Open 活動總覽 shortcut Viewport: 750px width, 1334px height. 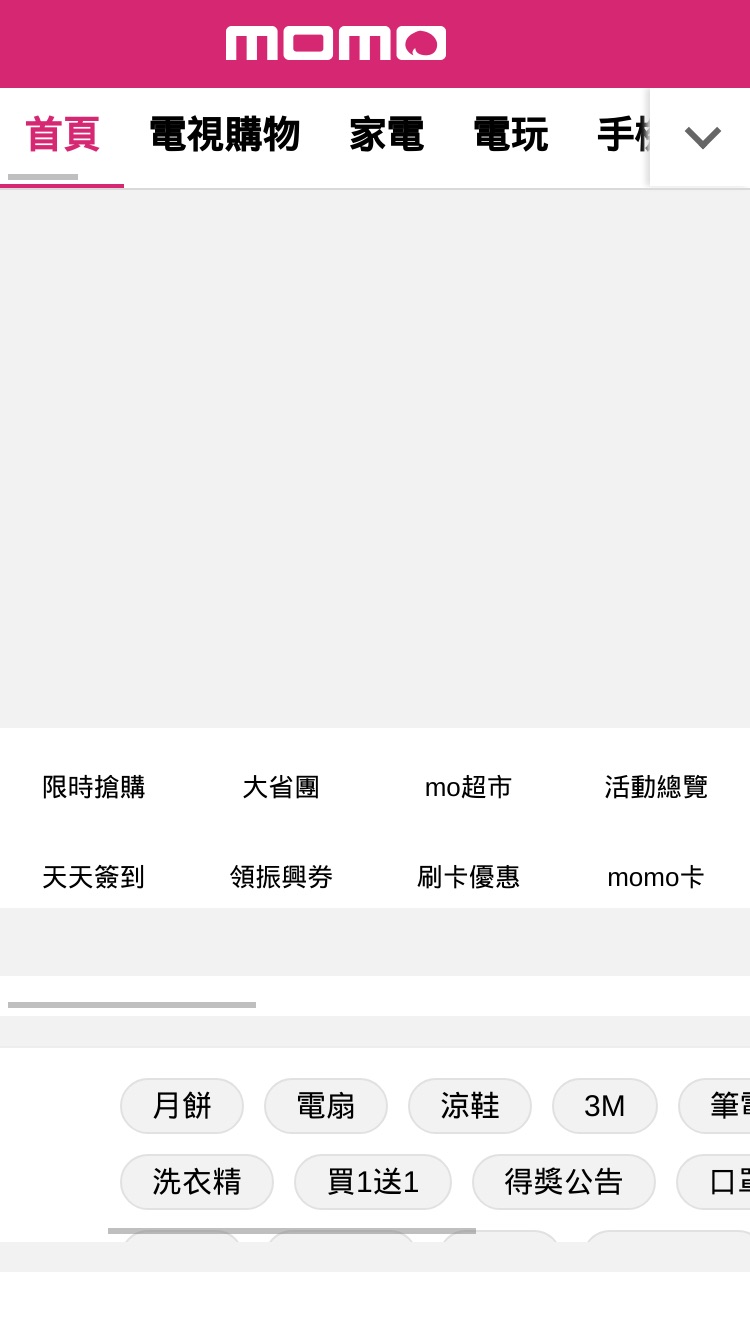[656, 787]
